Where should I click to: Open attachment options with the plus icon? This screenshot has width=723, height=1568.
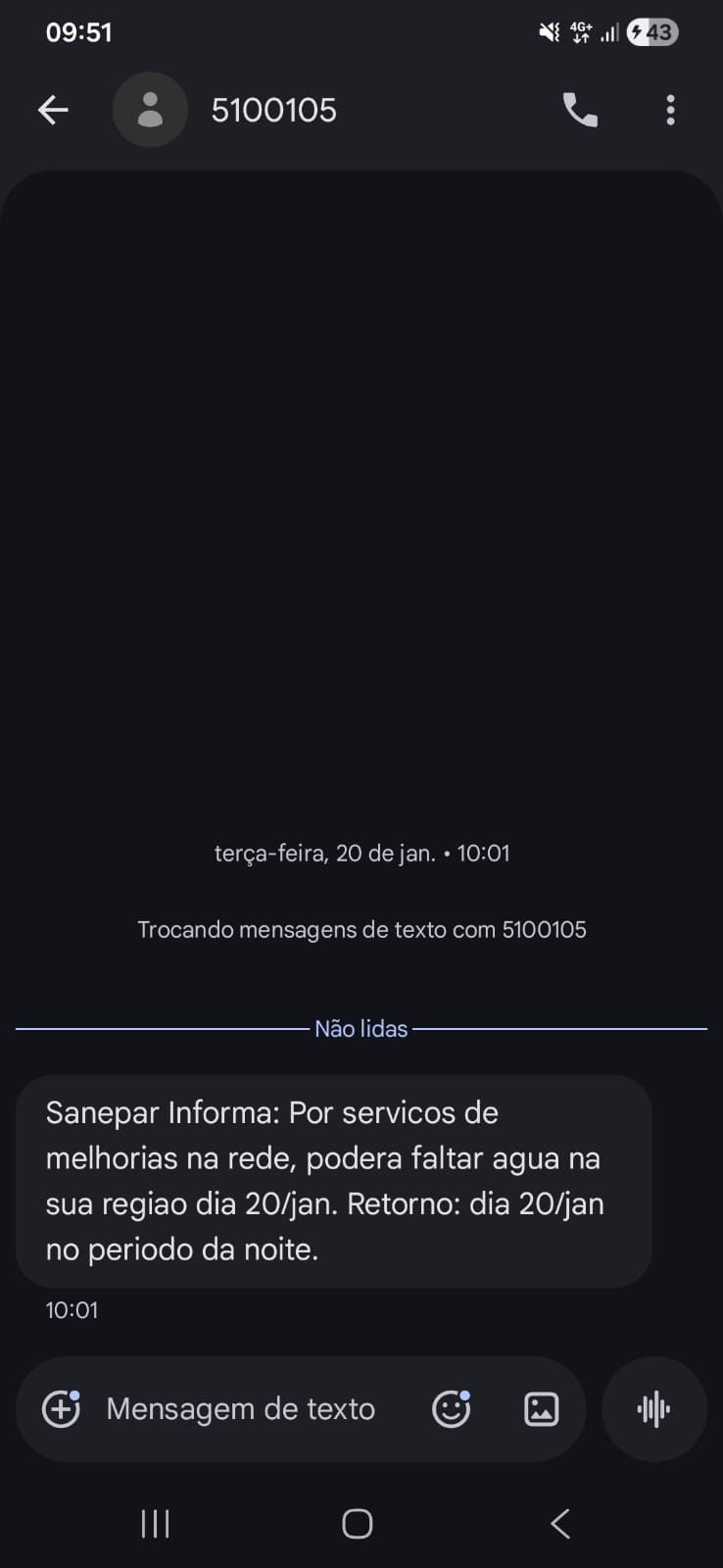61,1408
